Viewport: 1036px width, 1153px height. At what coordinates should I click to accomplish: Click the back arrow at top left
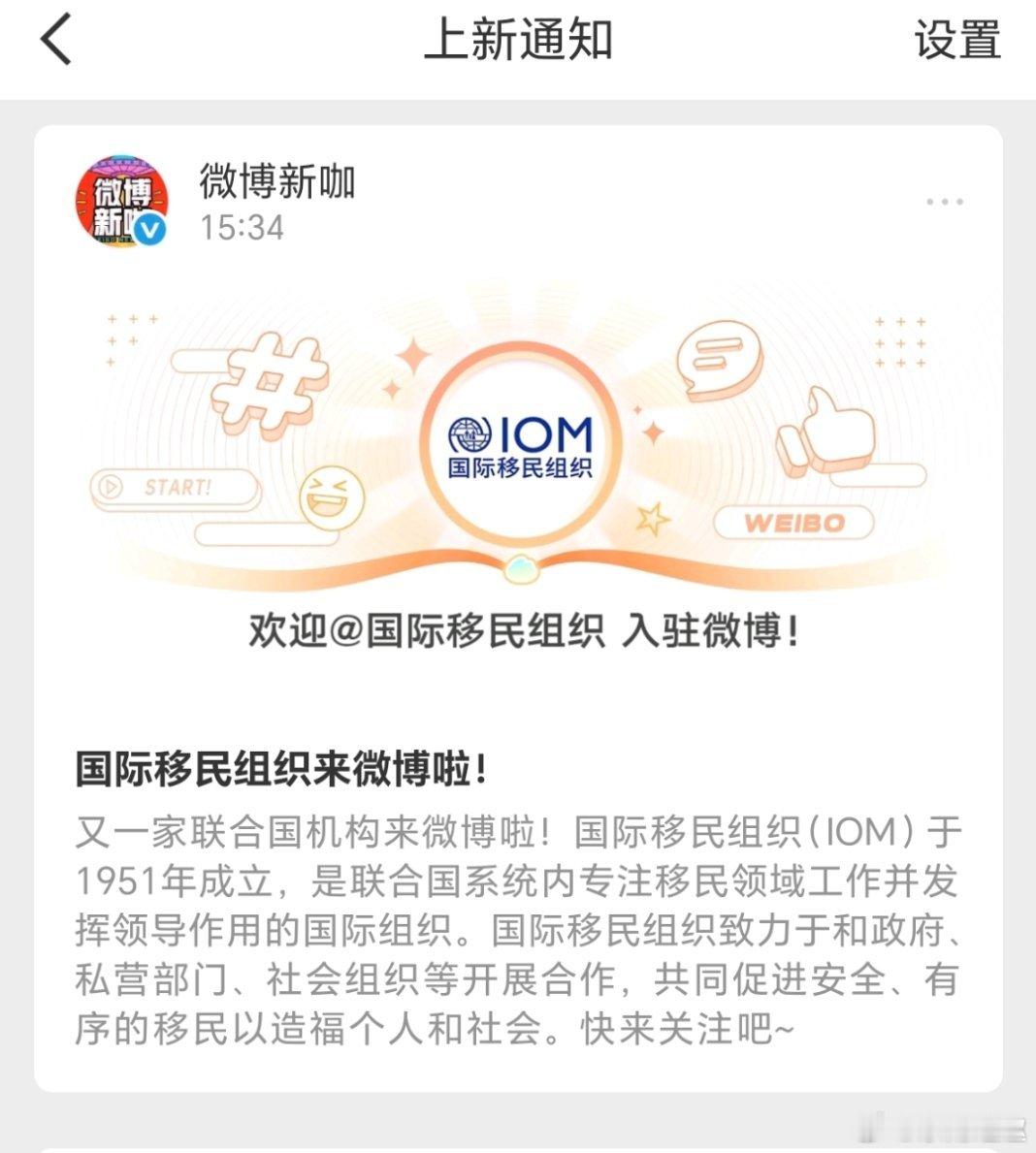55,41
